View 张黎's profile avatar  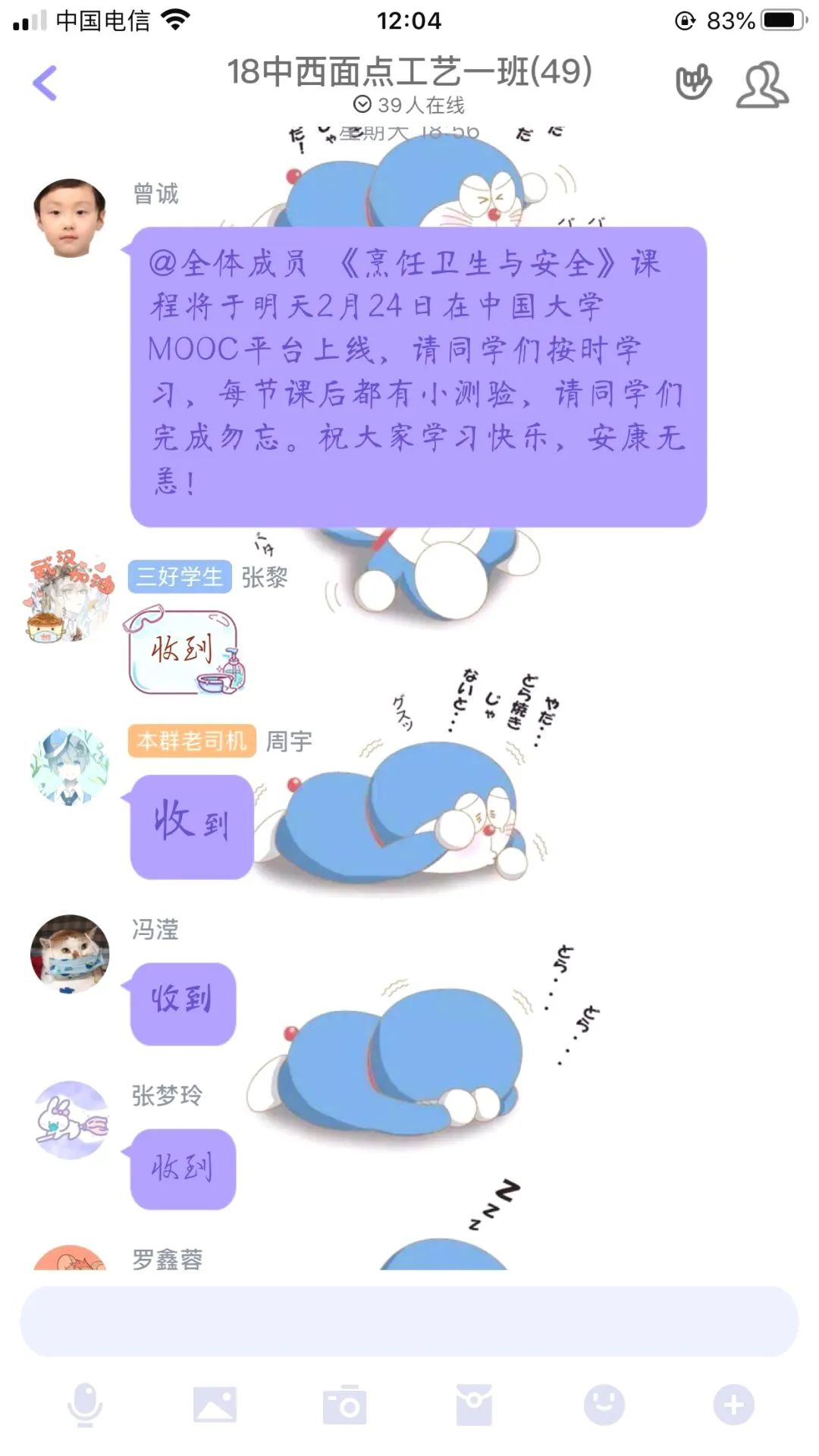pos(70,598)
